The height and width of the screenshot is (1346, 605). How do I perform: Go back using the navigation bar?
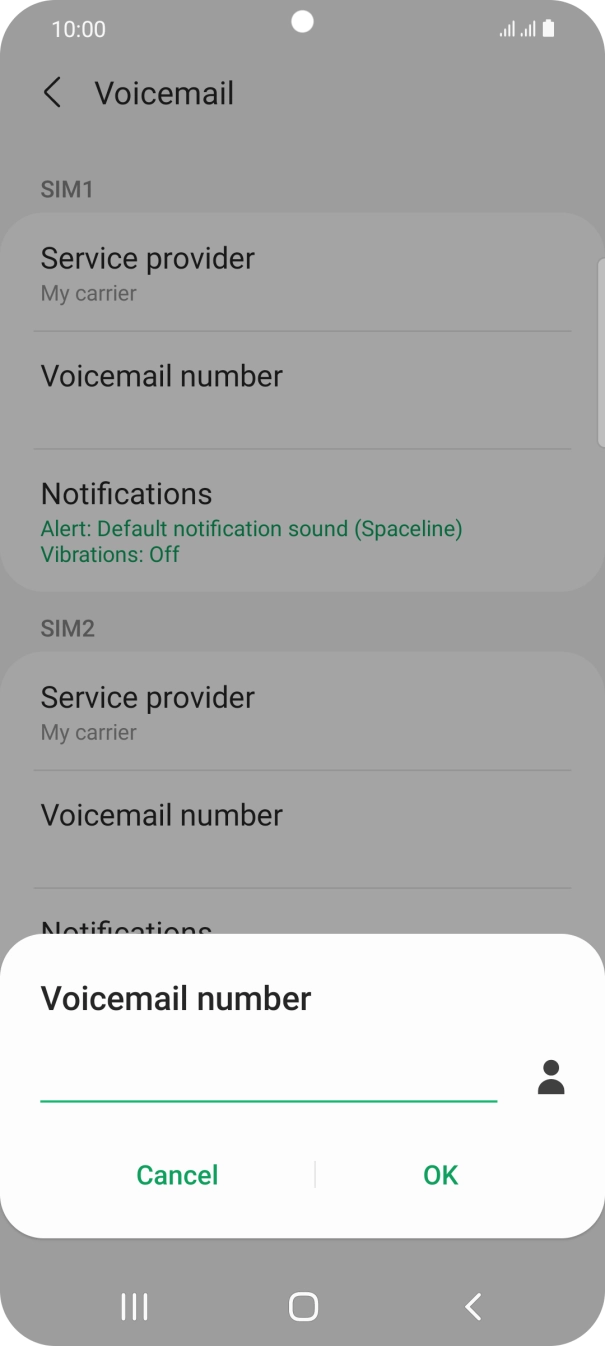[473, 1306]
